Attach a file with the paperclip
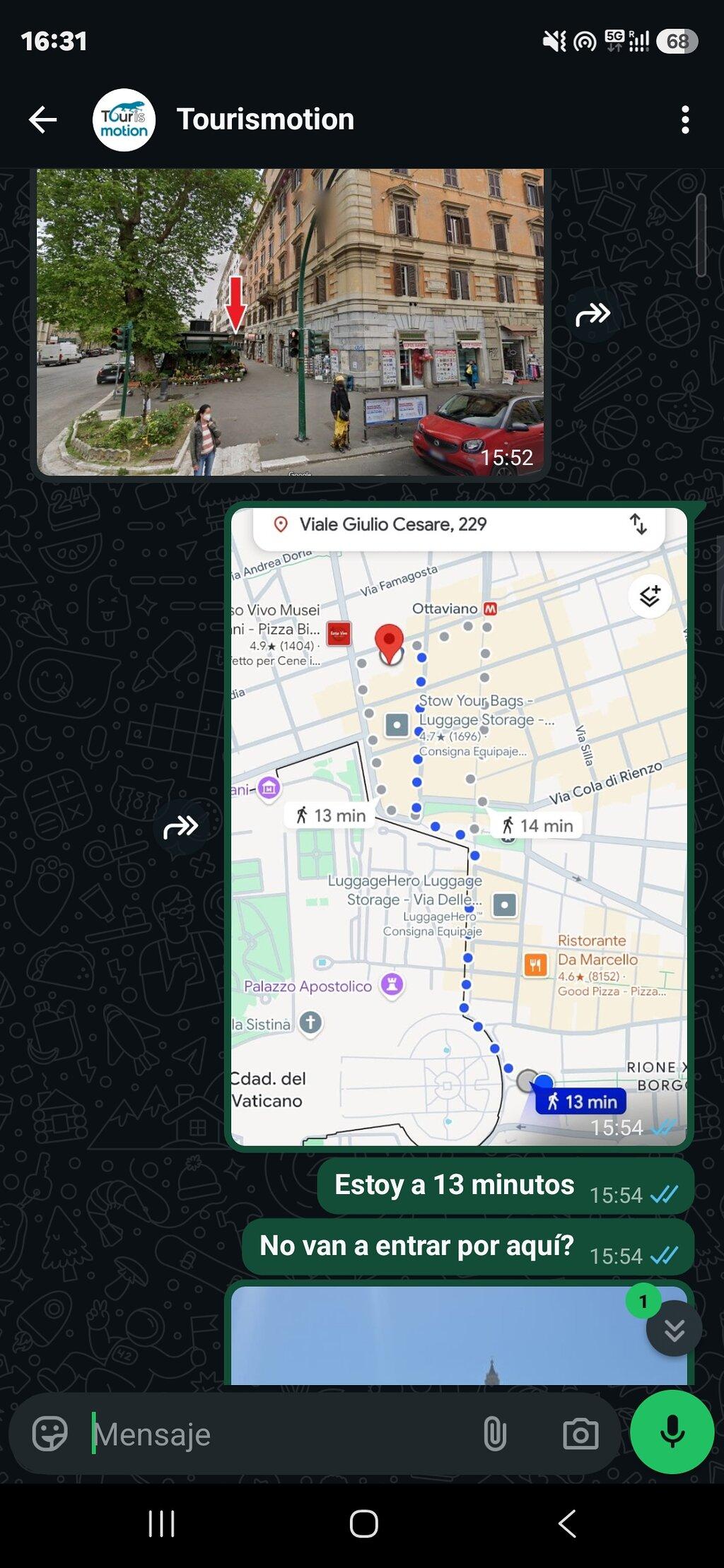724x1568 pixels. point(495,1434)
